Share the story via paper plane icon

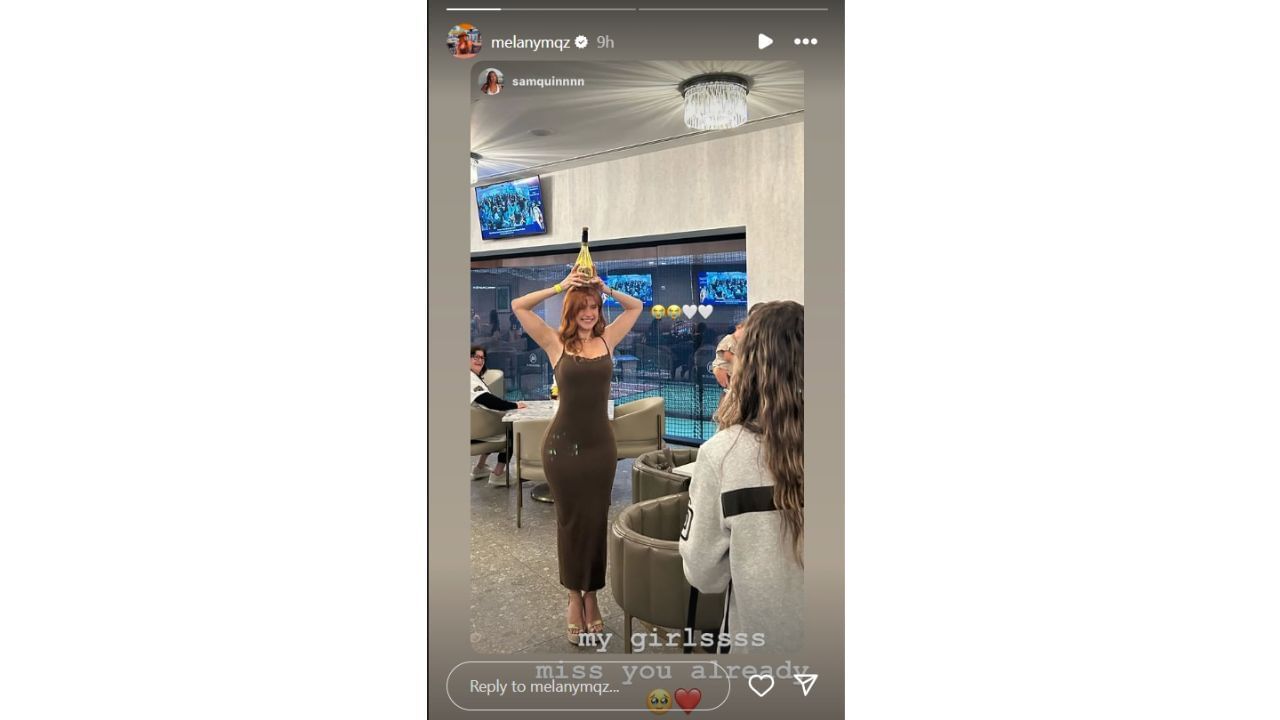(806, 684)
